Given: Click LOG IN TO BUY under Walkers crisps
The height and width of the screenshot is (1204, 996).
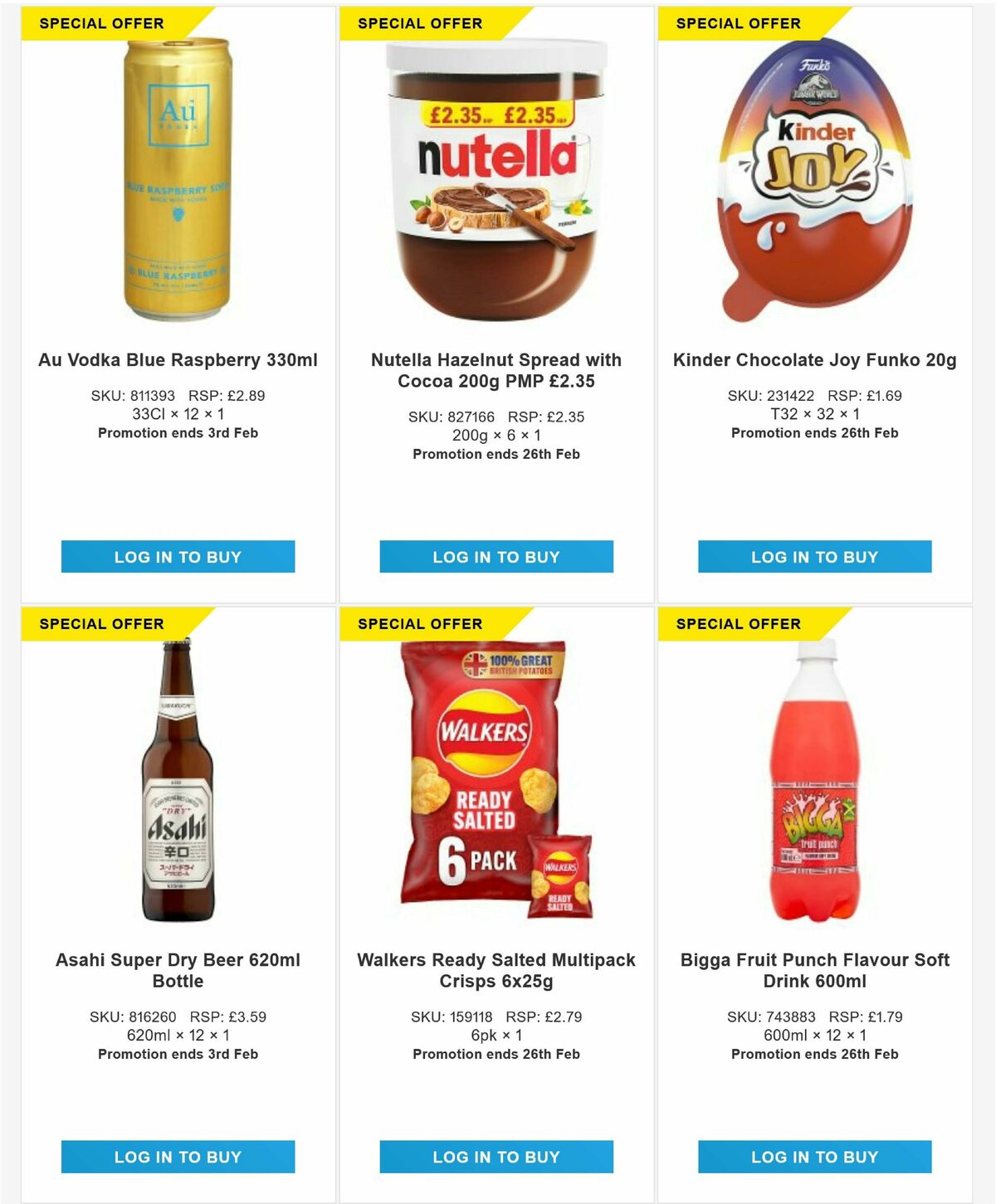Looking at the screenshot, I should tap(496, 1156).
